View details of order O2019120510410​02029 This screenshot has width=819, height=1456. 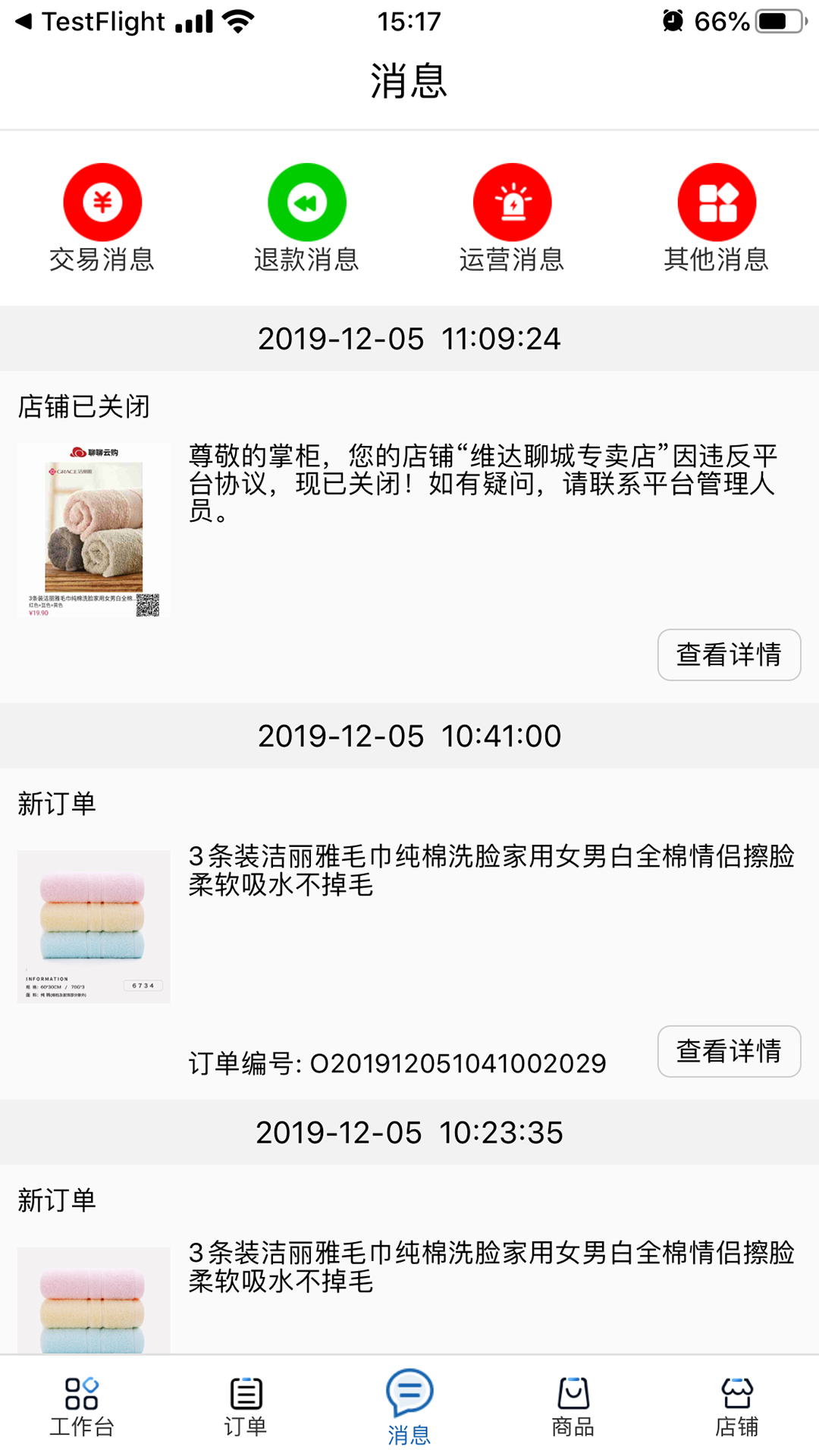729,1051
